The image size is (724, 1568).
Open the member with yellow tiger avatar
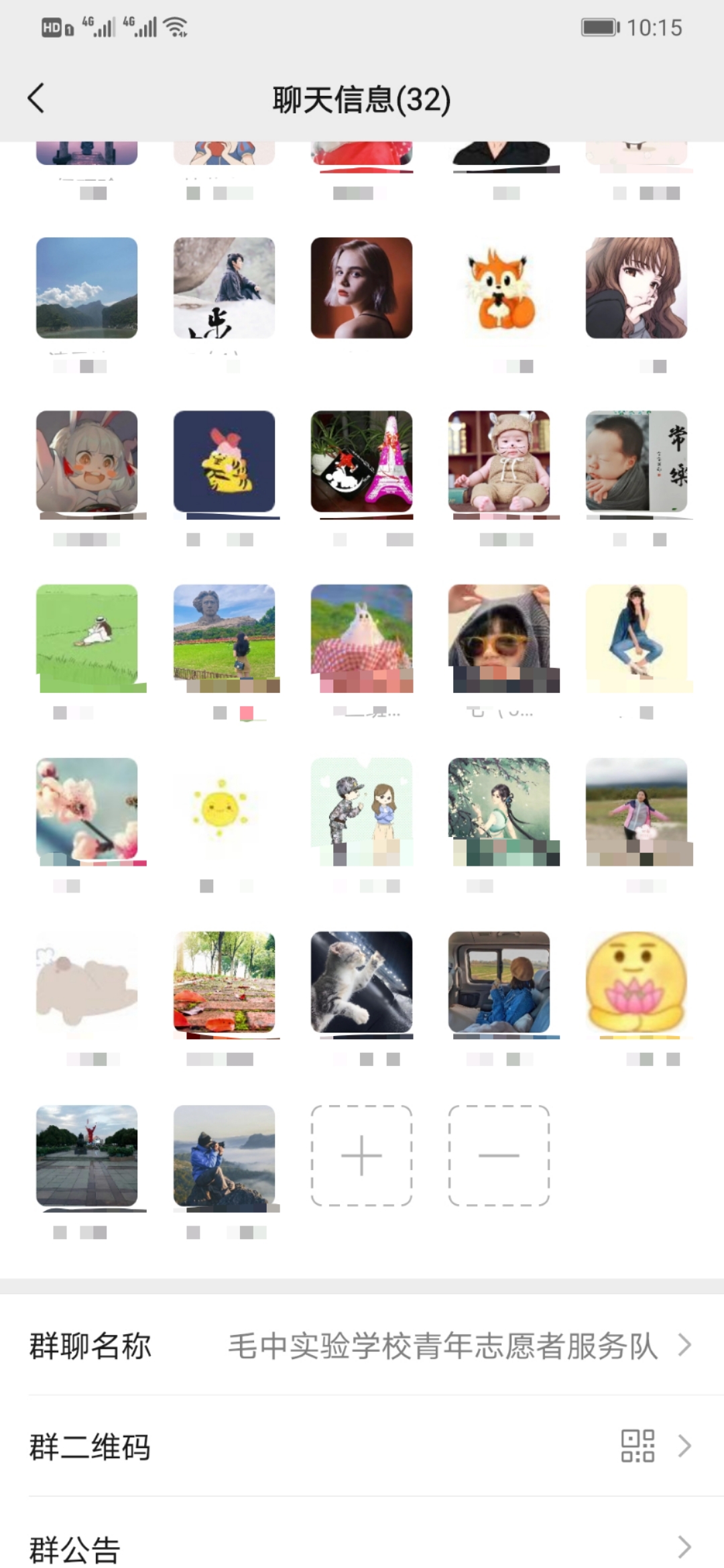coord(224,462)
